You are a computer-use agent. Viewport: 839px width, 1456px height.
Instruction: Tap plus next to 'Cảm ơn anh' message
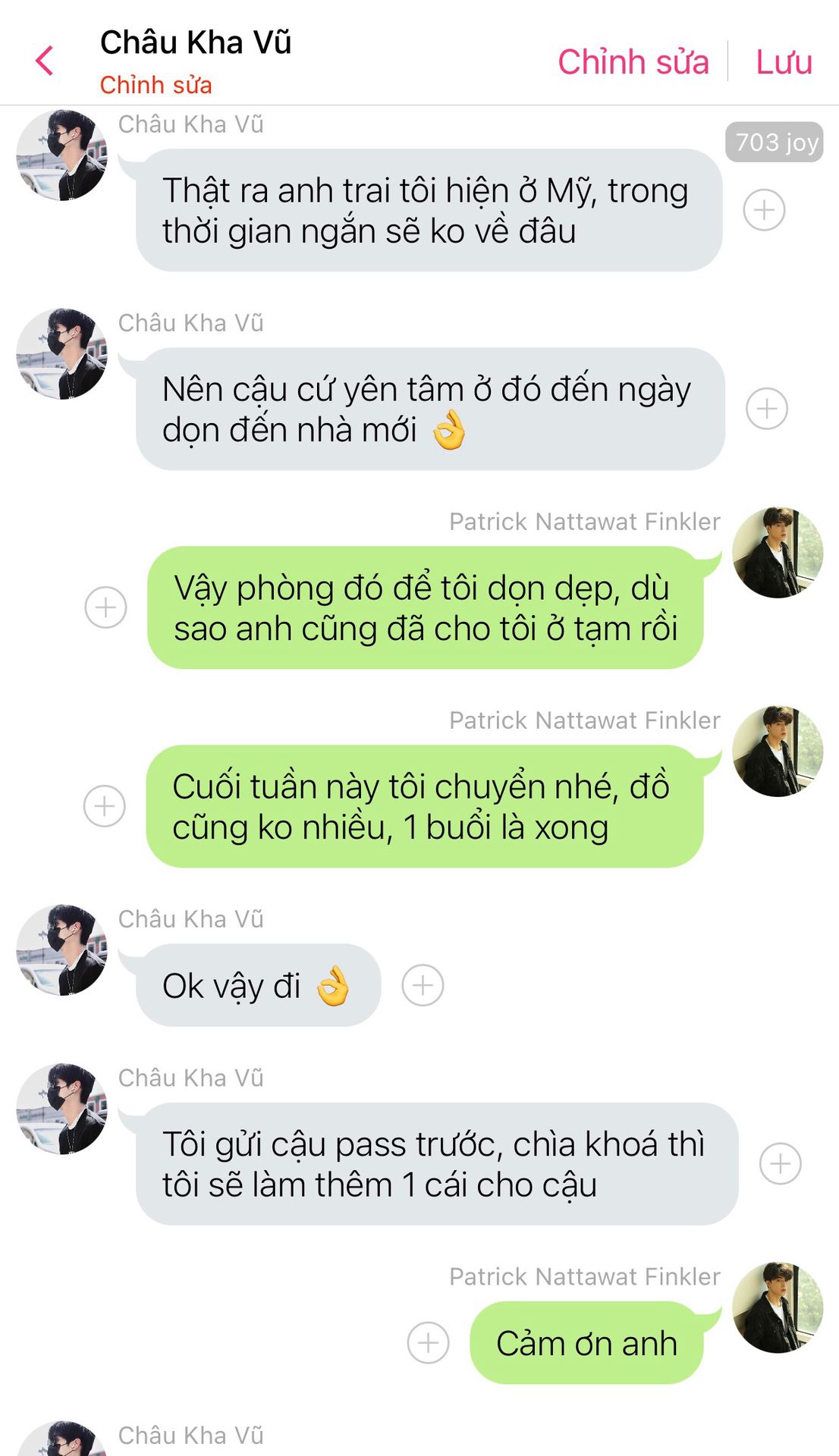(428, 1343)
